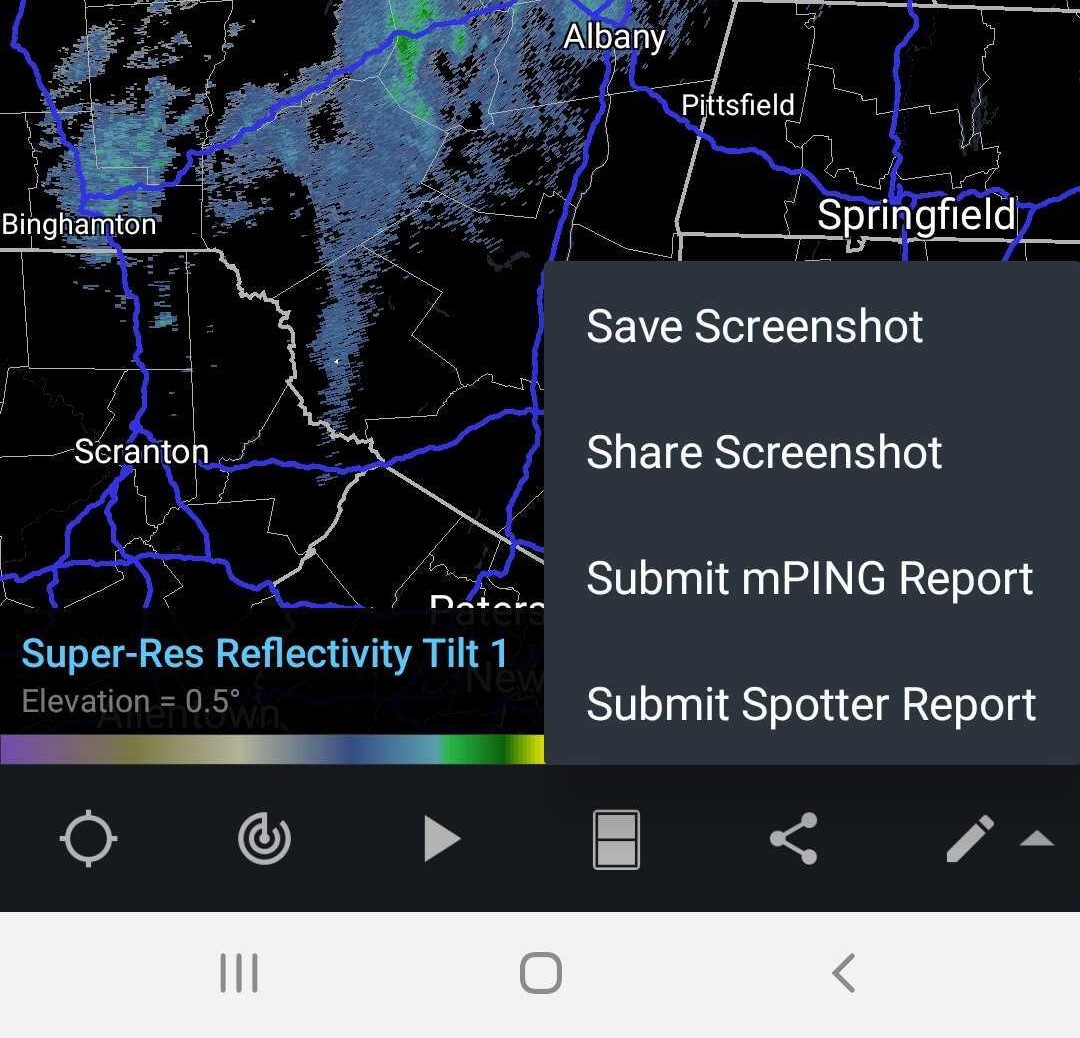Viewport: 1080px width, 1038px height.
Task: Open recent apps from navigation bar
Action: (x=239, y=972)
